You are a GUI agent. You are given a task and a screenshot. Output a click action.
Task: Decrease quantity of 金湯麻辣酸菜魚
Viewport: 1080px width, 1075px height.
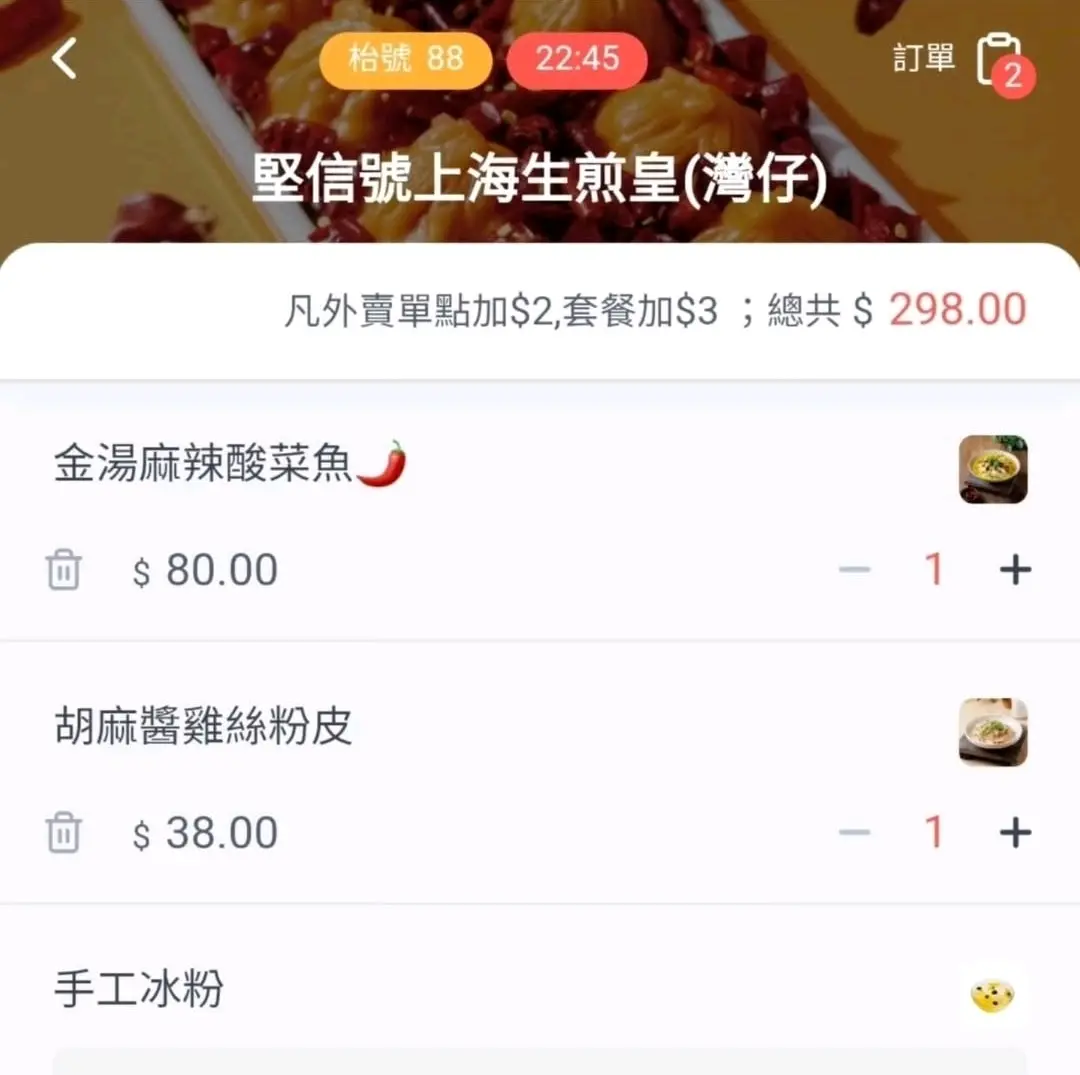click(x=855, y=570)
